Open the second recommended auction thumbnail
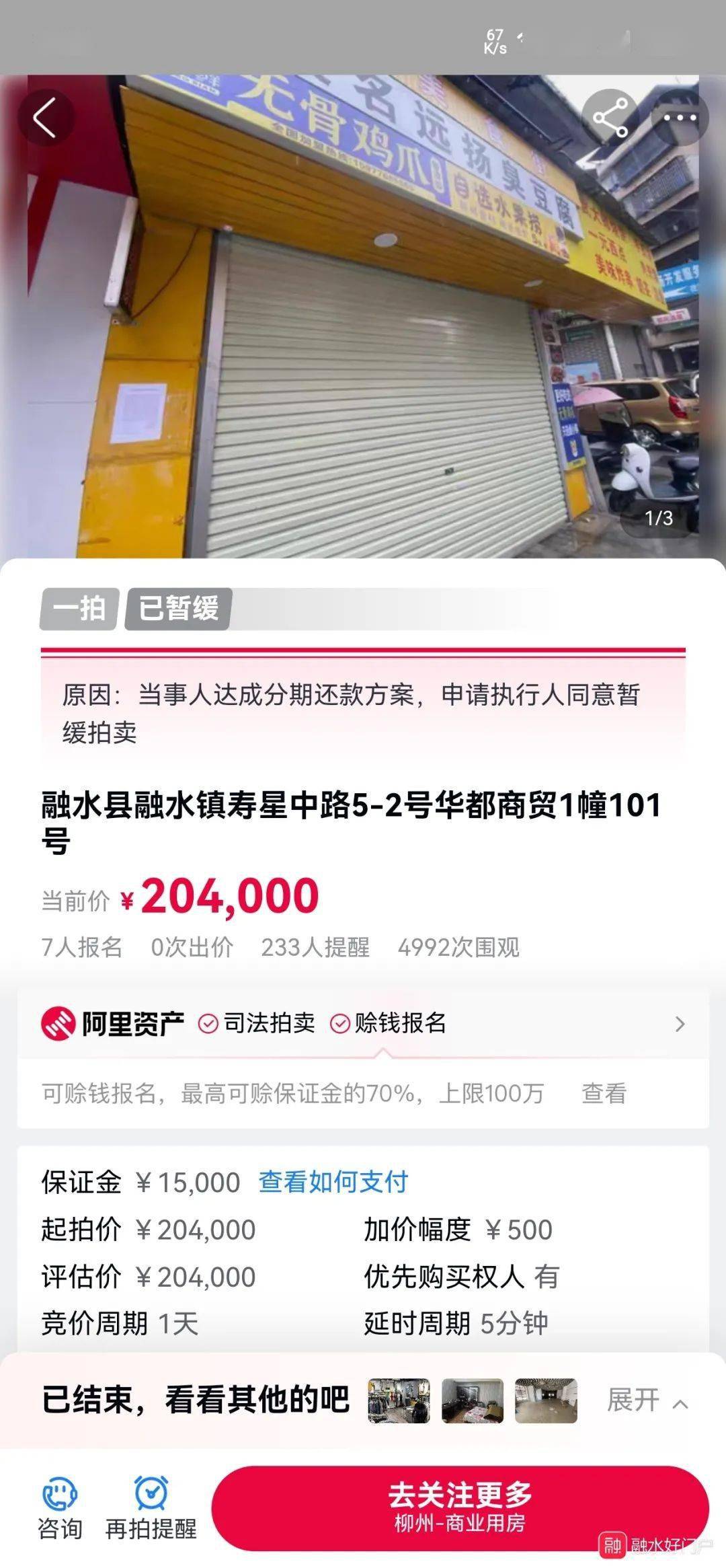This screenshot has height=1568, width=726. coord(473,1401)
